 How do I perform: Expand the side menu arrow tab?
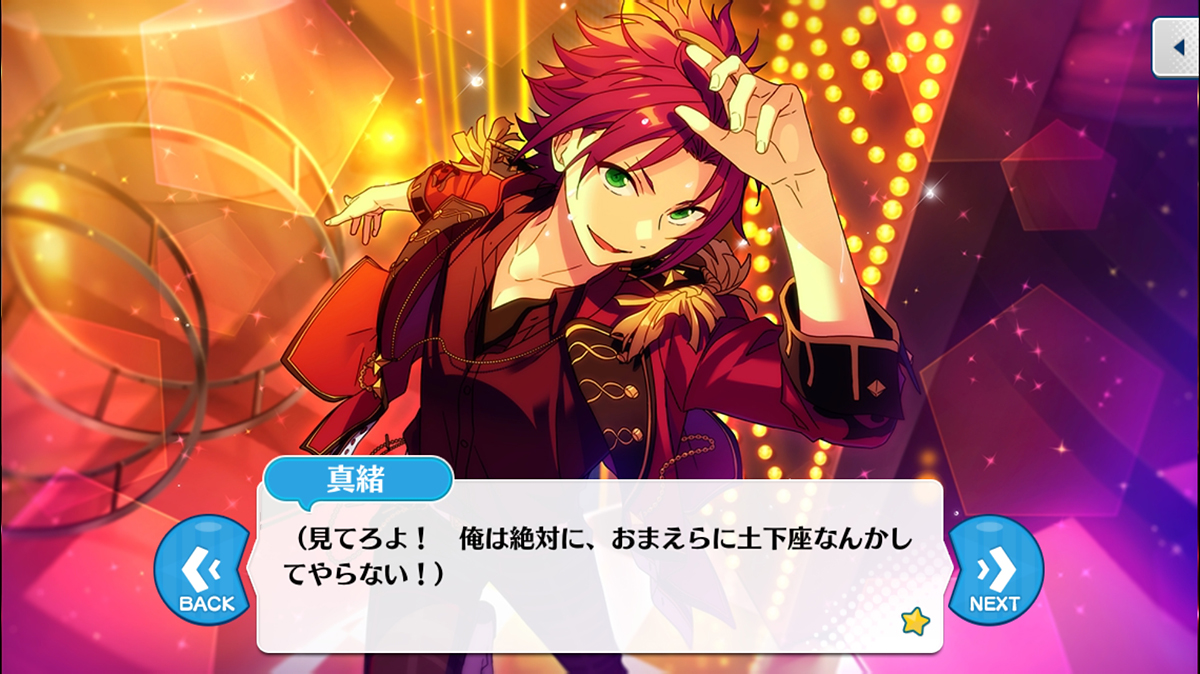point(1176,47)
